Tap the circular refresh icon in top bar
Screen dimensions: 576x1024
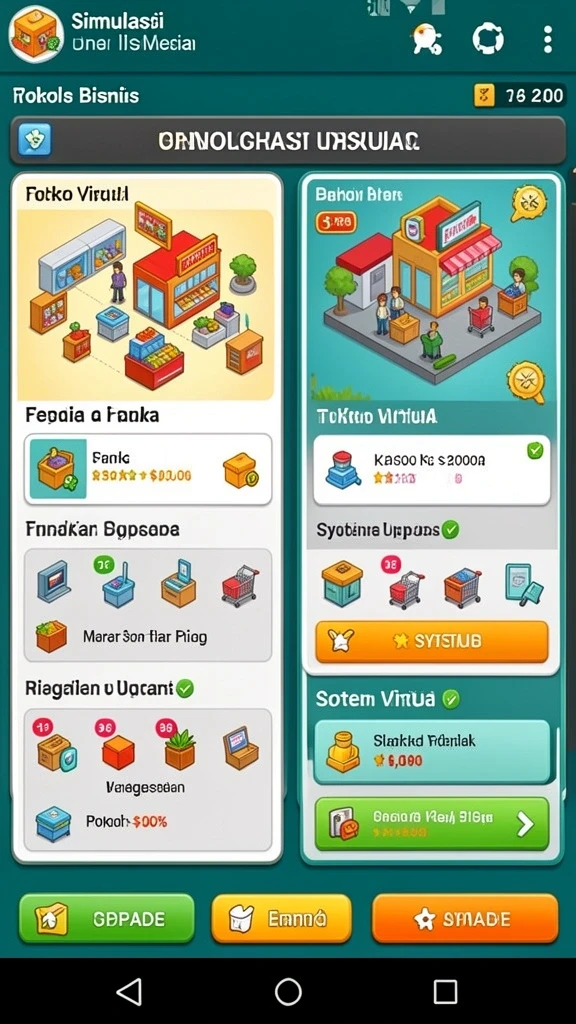(488, 39)
